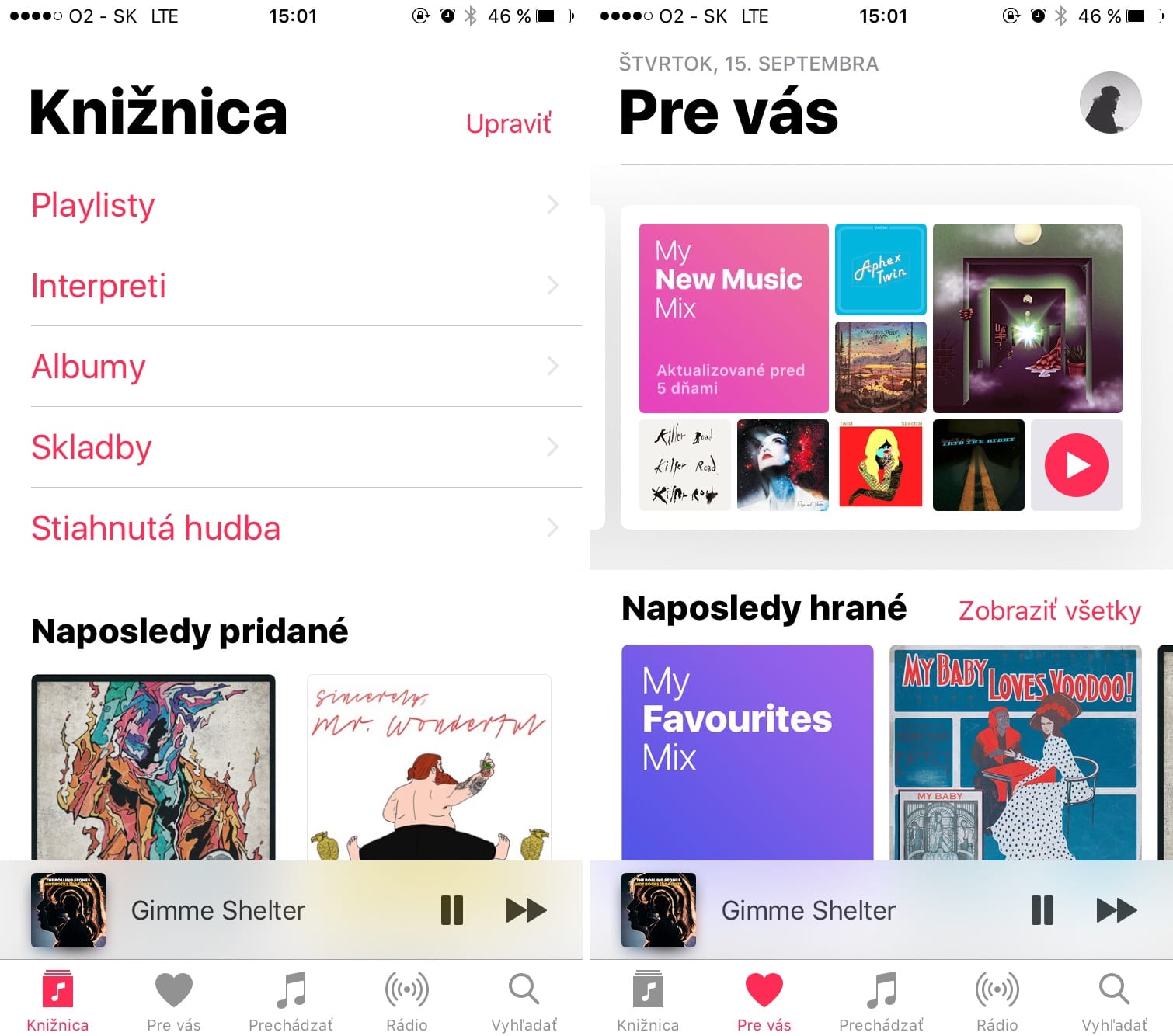Open the profile avatar on Pre vás

(1110, 103)
